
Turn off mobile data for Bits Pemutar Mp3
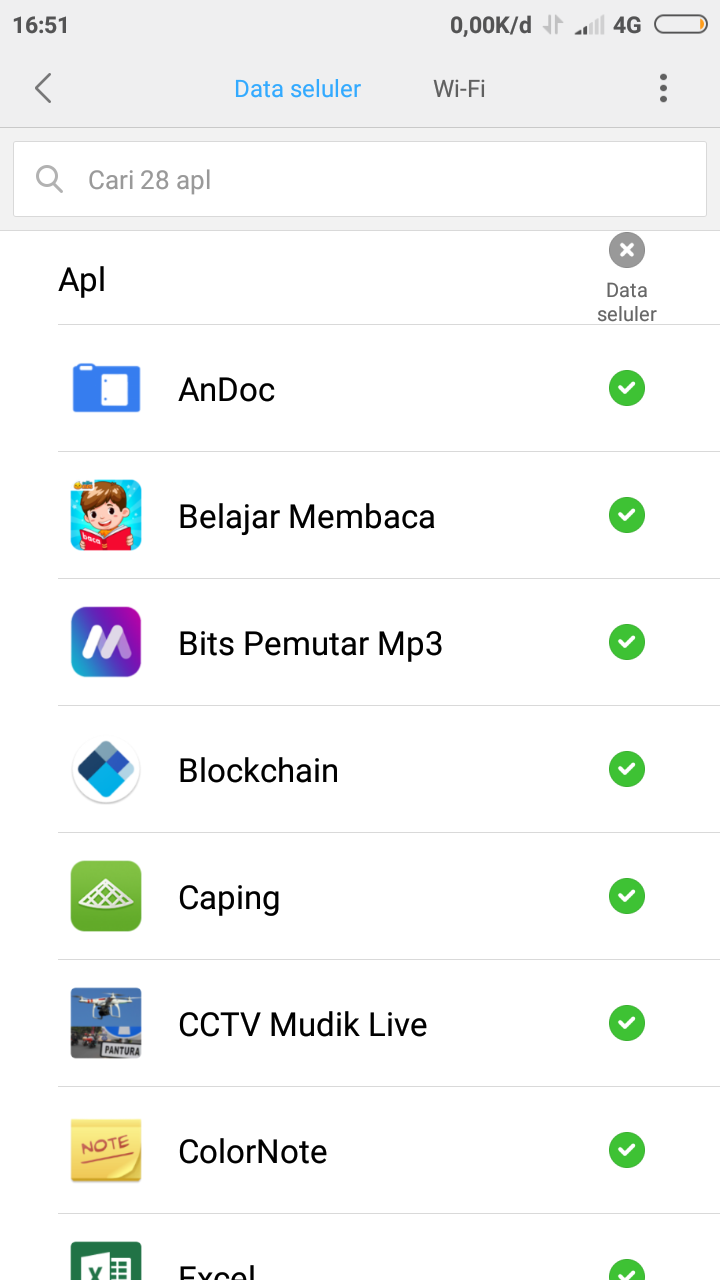tap(627, 642)
